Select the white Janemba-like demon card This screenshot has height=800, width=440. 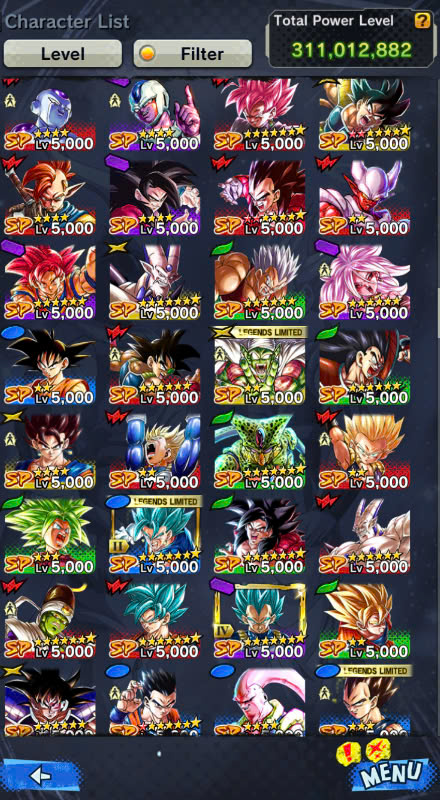pos(365,197)
